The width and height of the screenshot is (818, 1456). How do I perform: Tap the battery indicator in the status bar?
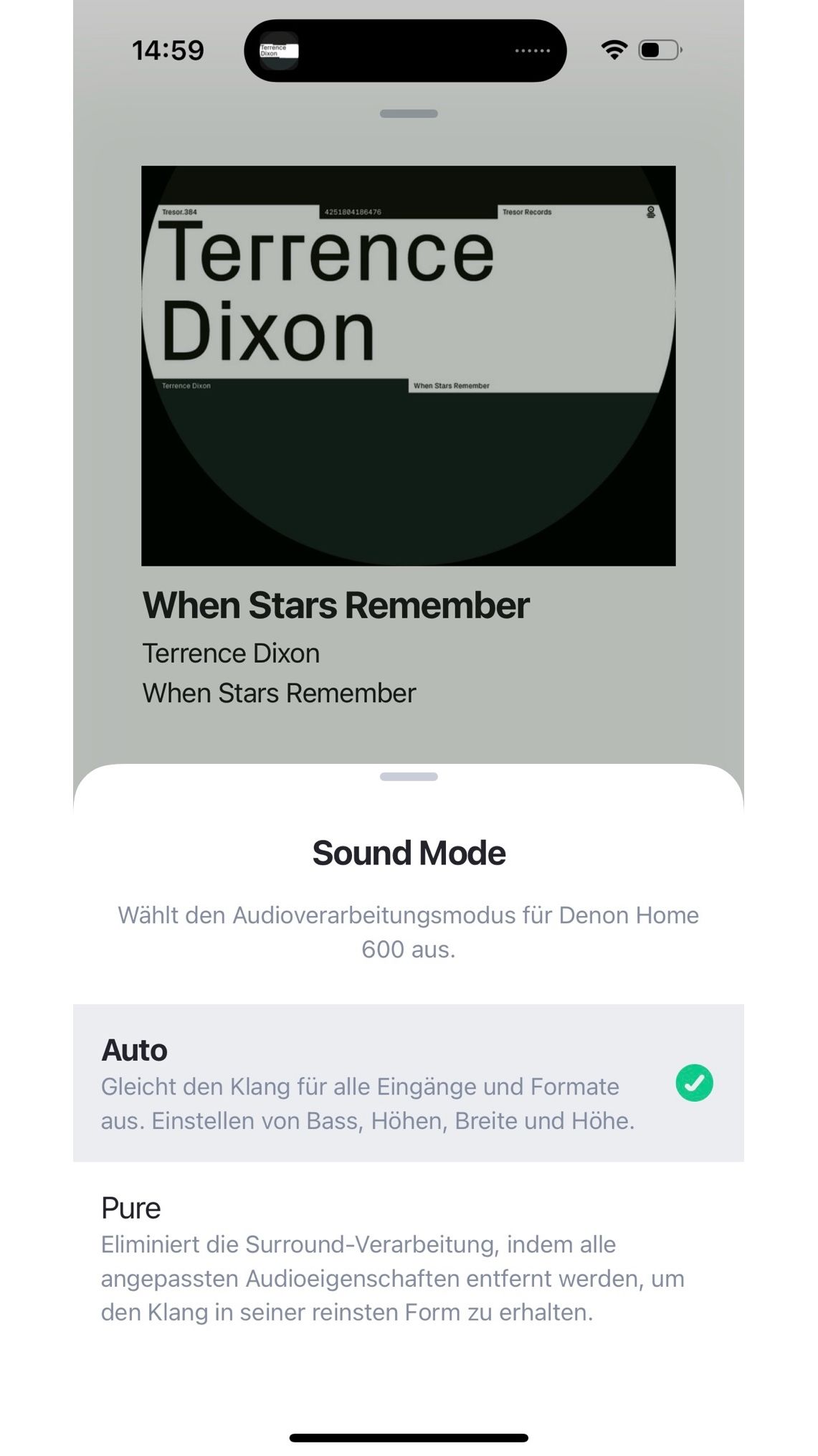click(657, 50)
